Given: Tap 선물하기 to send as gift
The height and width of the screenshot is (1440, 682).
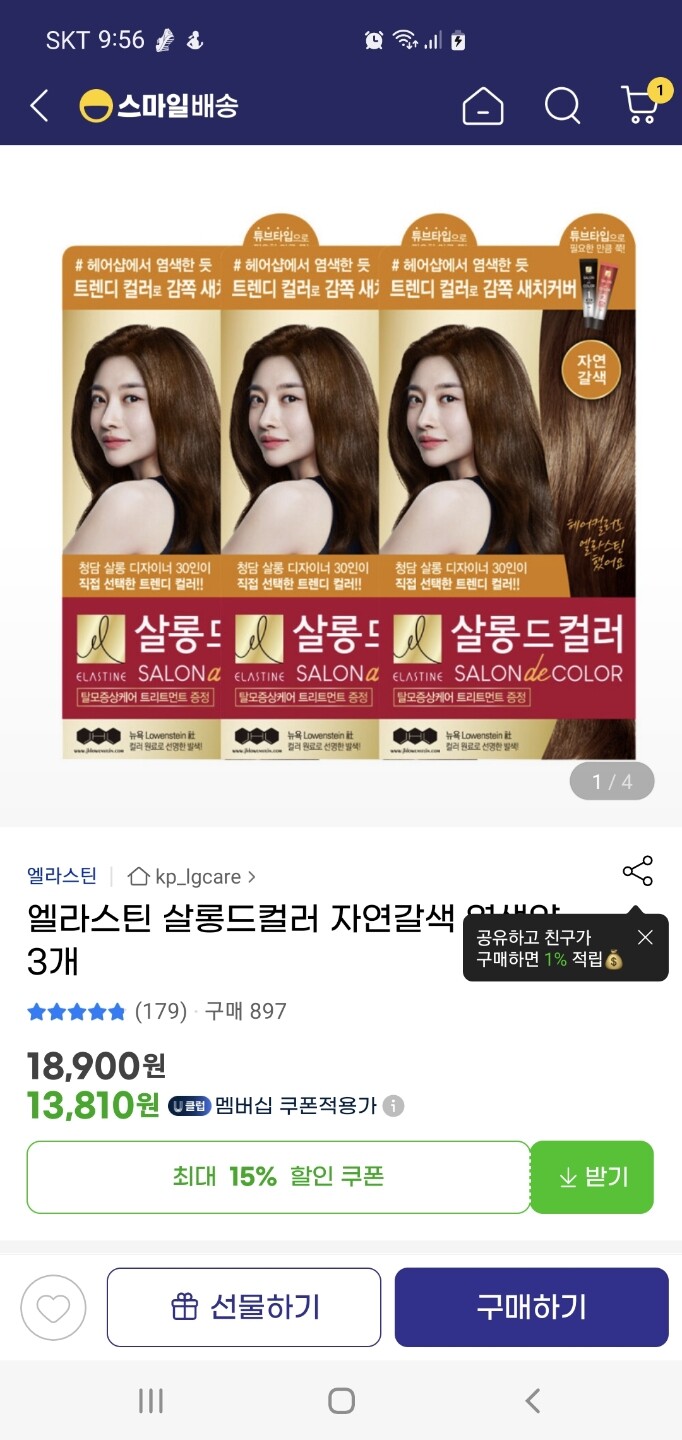Looking at the screenshot, I should coord(244,1307).
